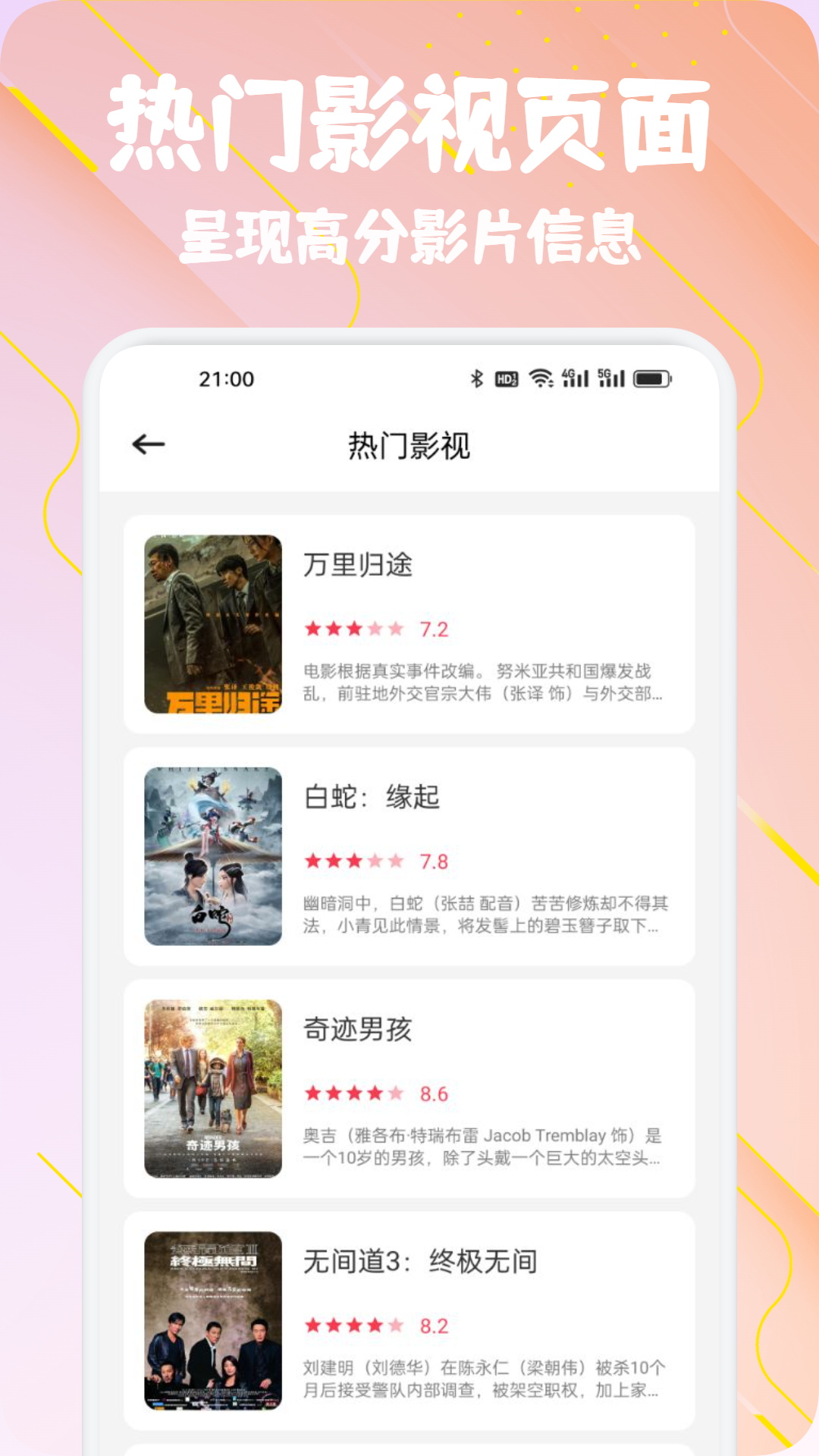The height and width of the screenshot is (1456, 819).
Task: Click the Bluetooth icon in the status bar
Action: (476, 377)
